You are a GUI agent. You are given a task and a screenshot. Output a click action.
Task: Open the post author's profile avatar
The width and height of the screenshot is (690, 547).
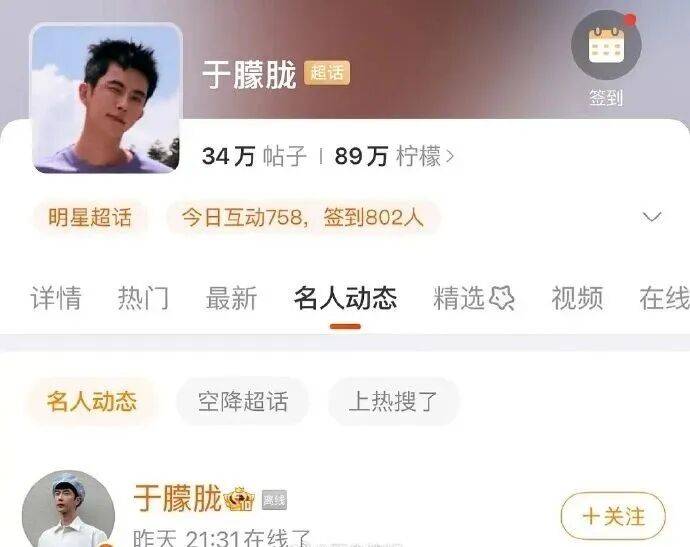(x=68, y=512)
